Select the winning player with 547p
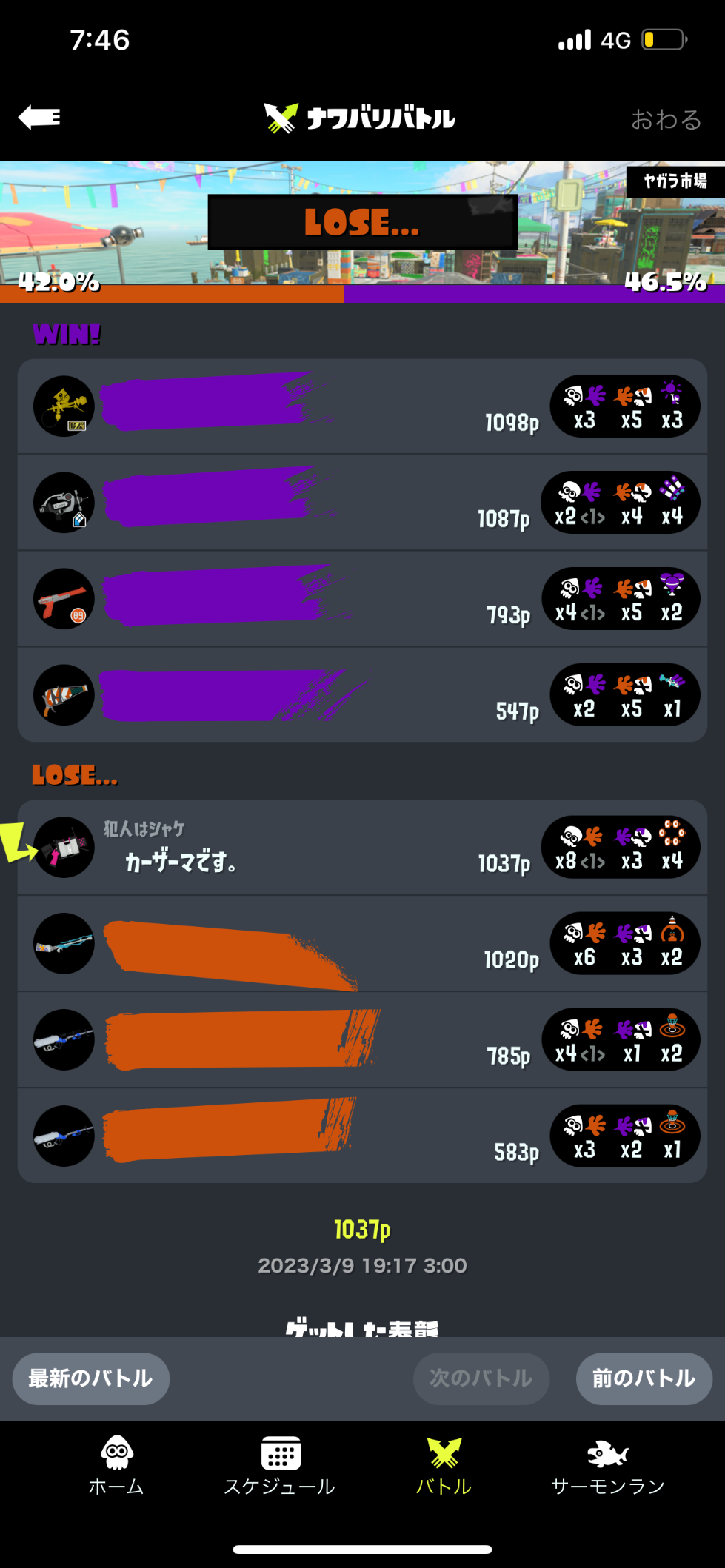 (x=362, y=695)
